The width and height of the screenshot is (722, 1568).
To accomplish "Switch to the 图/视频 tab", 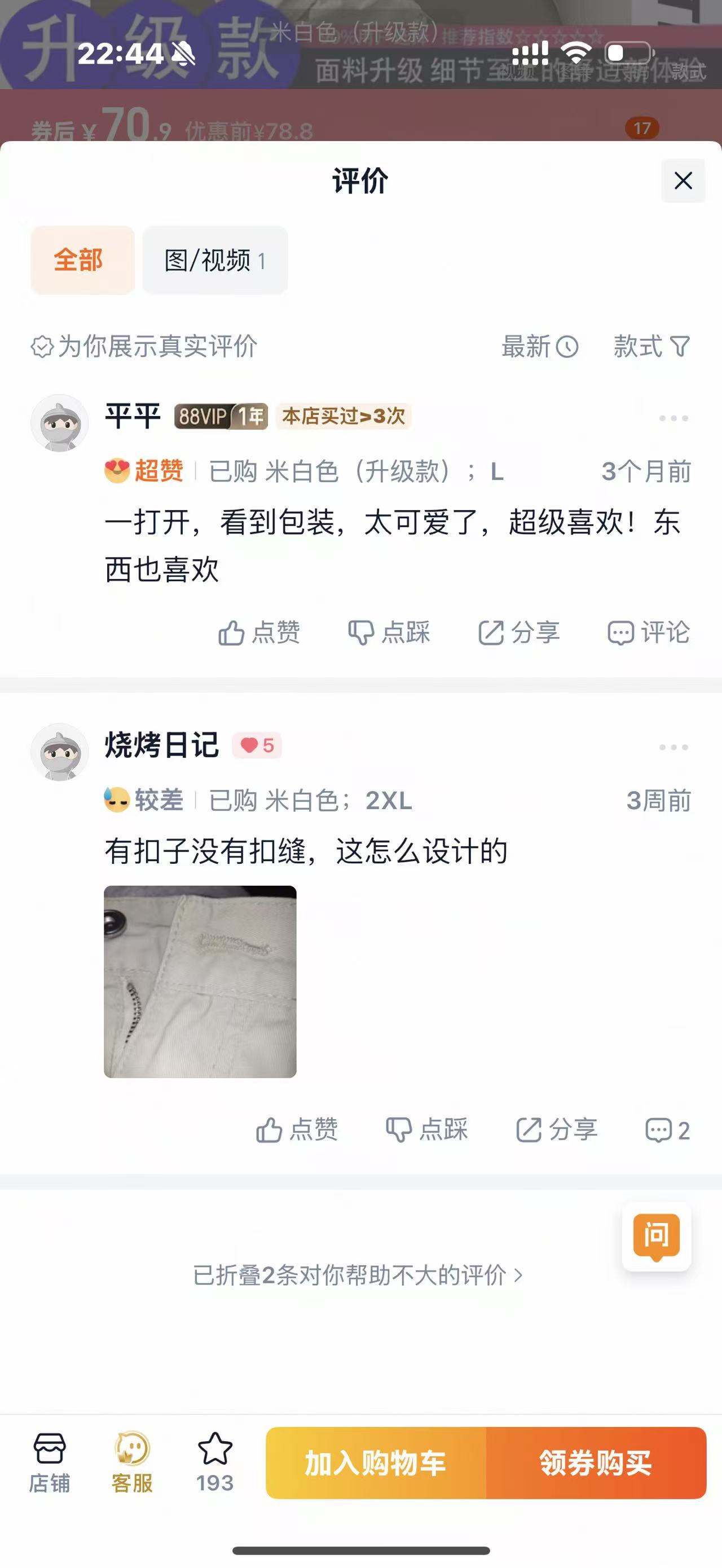I will (x=215, y=260).
